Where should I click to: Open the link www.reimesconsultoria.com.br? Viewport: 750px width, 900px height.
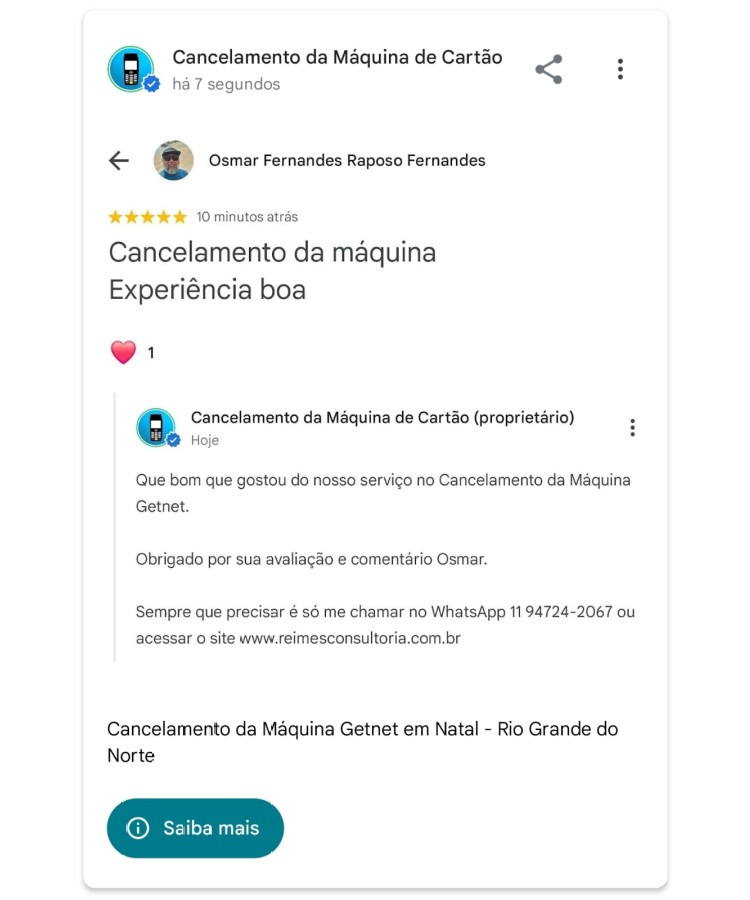click(x=348, y=638)
